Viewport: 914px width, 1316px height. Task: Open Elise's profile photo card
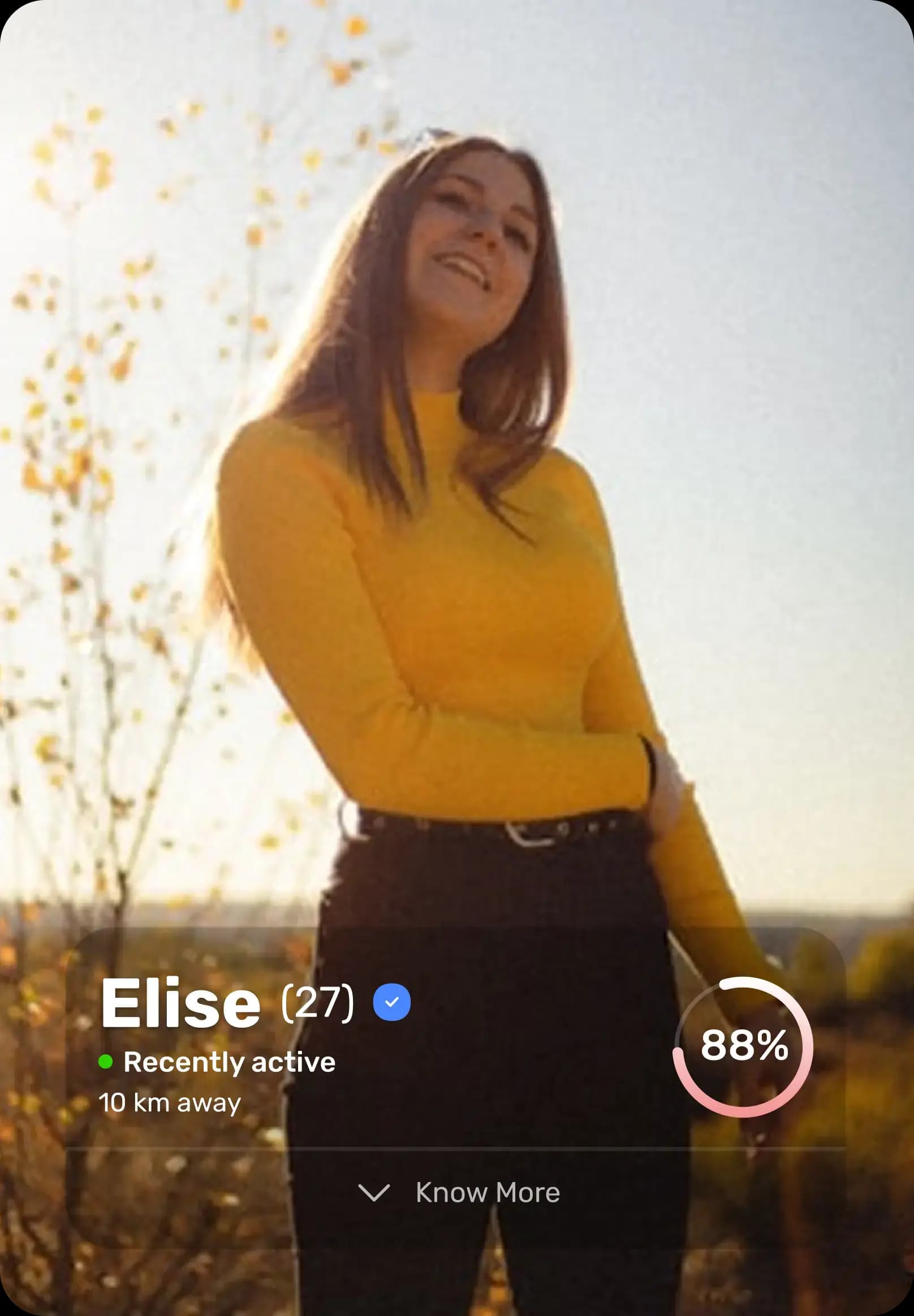click(457, 458)
